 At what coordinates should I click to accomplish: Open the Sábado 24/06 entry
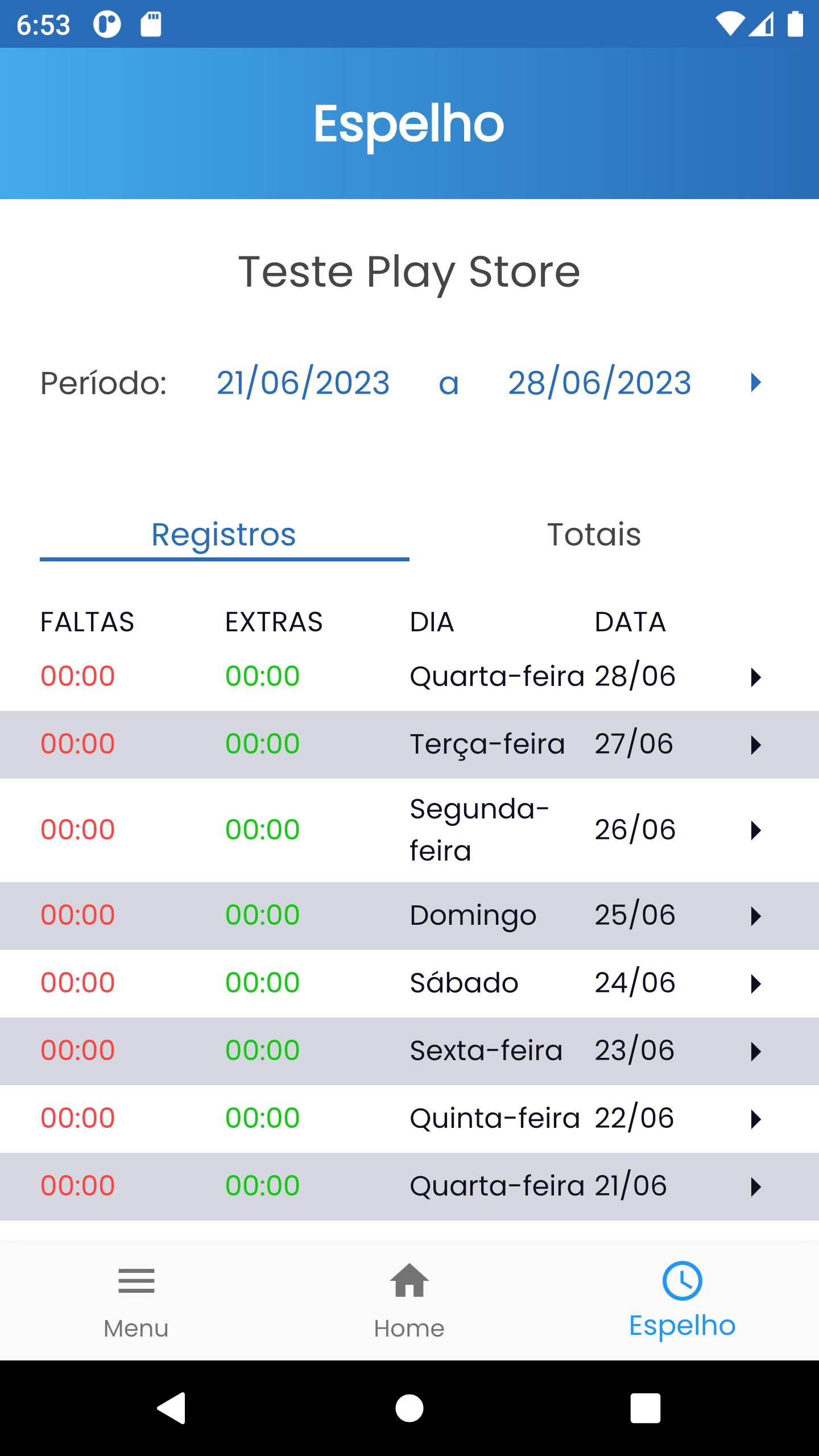point(409,983)
